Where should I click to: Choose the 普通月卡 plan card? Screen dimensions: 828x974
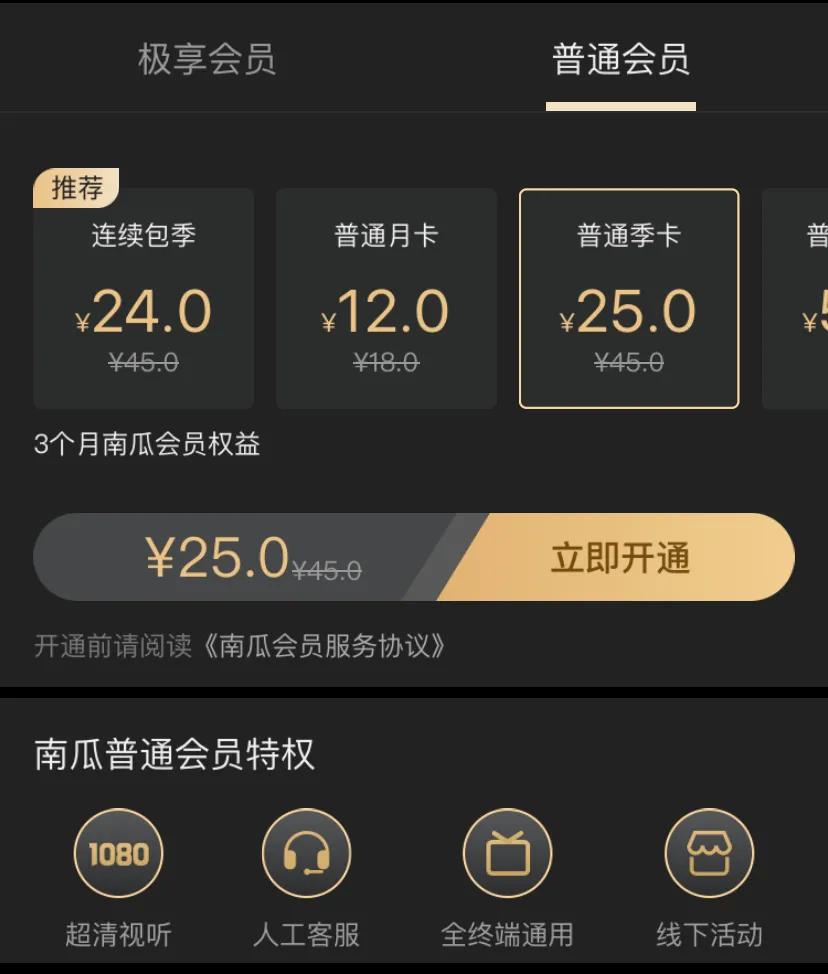pos(386,298)
